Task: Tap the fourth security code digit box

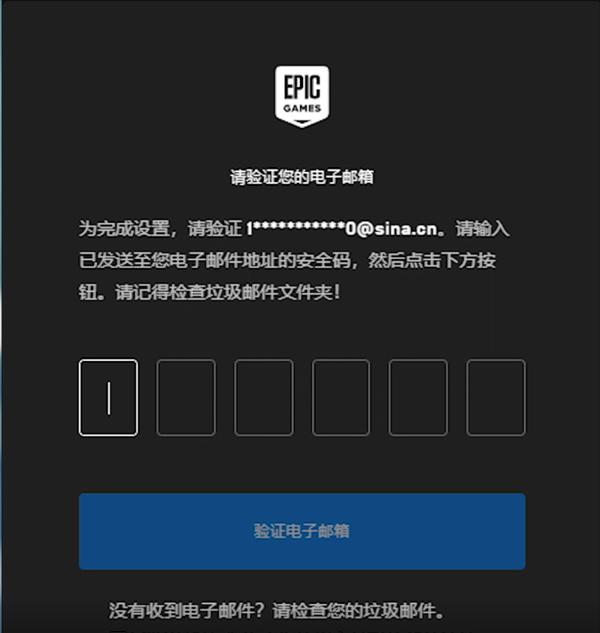Action: [341, 398]
